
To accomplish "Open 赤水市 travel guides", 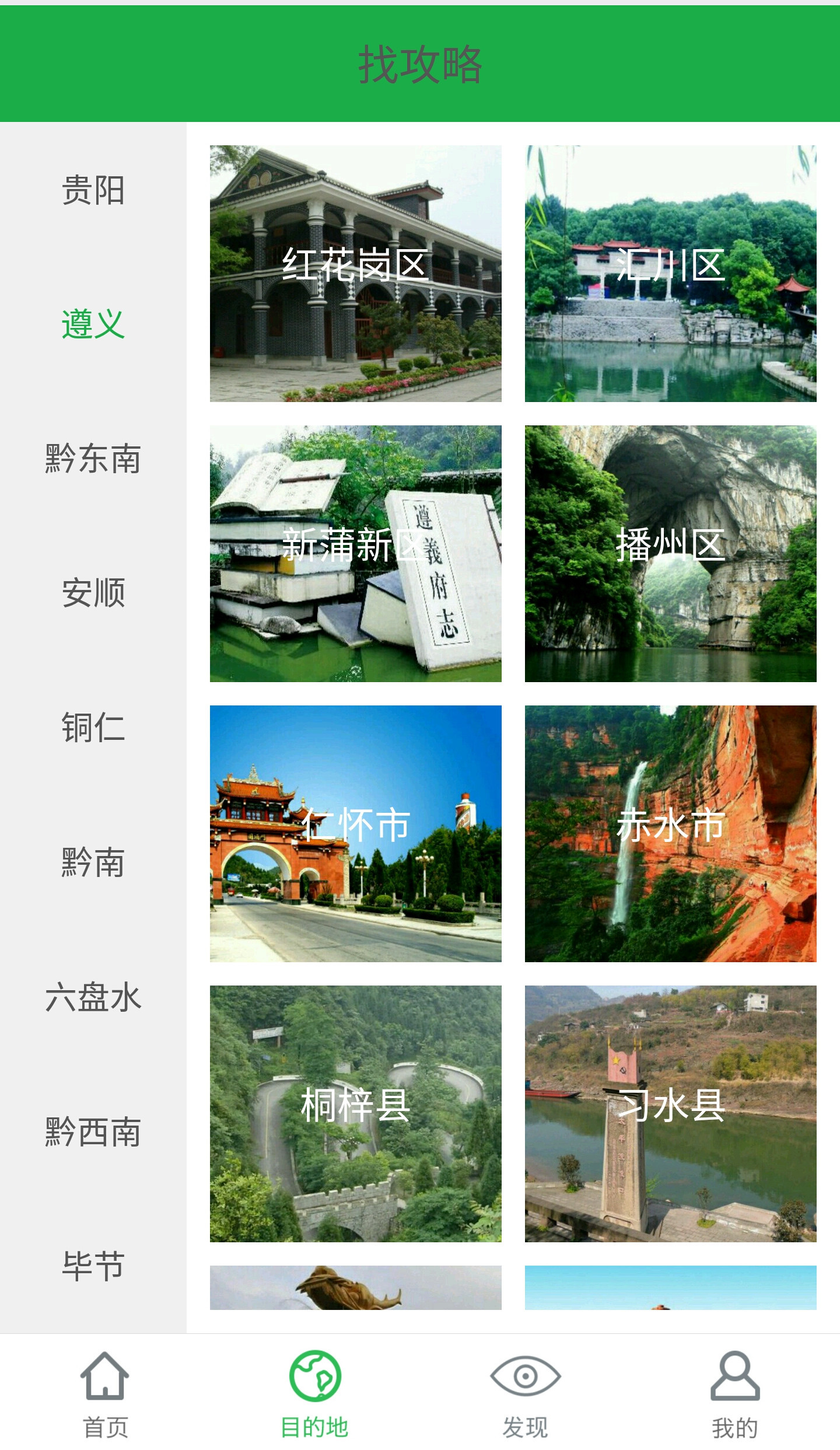I will [671, 833].
